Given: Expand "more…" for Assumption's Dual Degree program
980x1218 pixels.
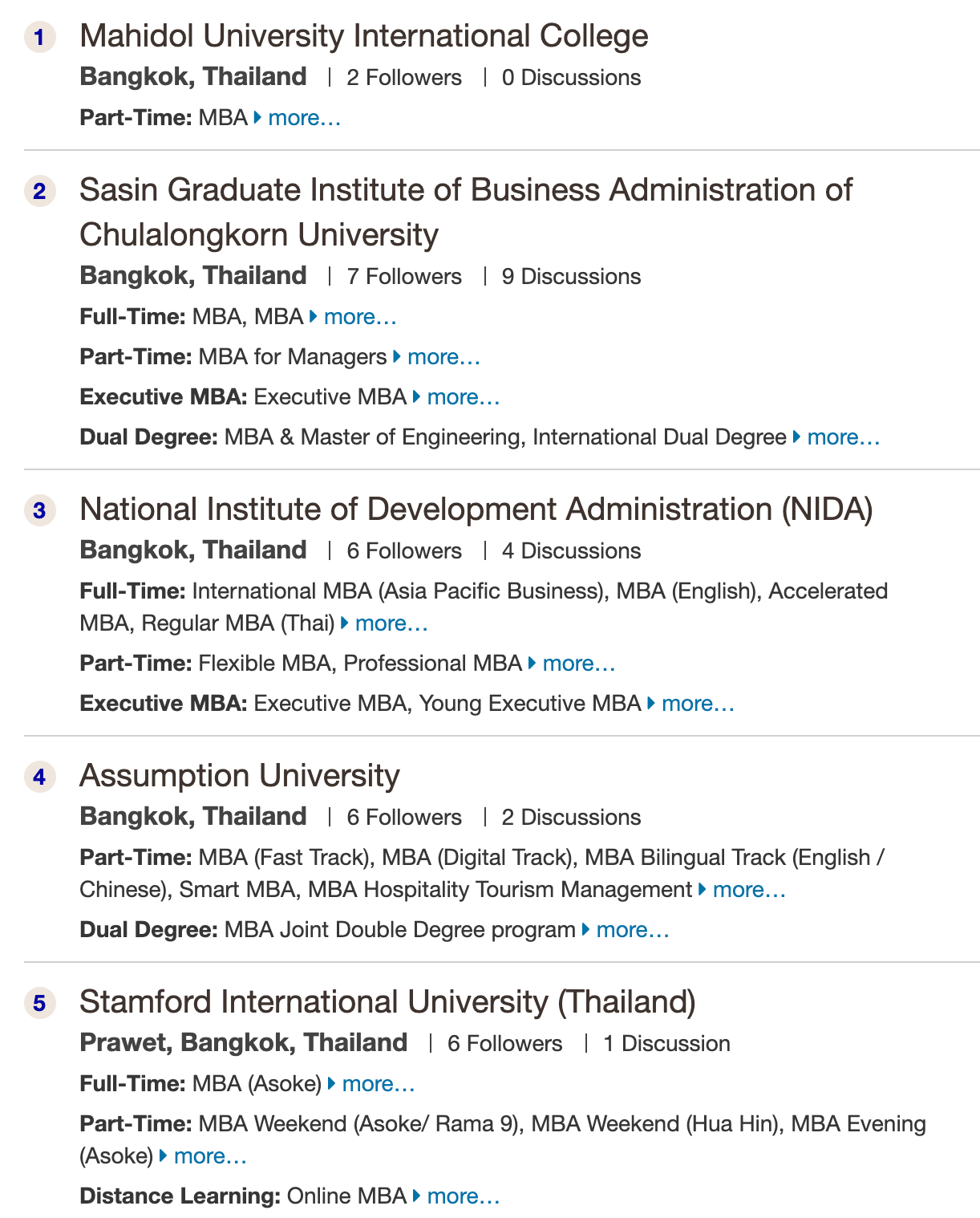Looking at the screenshot, I should [633, 929].
